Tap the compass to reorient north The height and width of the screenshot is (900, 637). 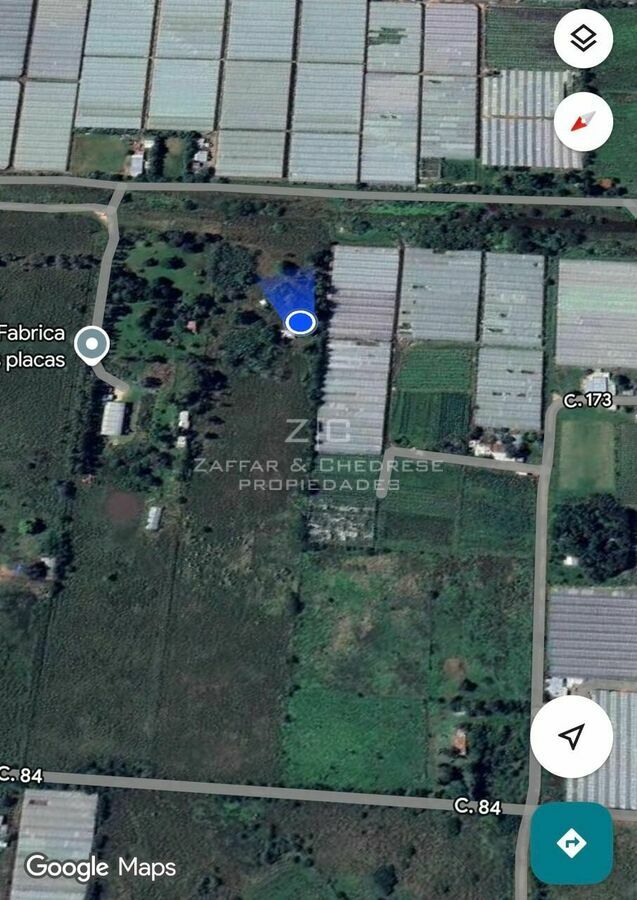[x=583, y=122]
